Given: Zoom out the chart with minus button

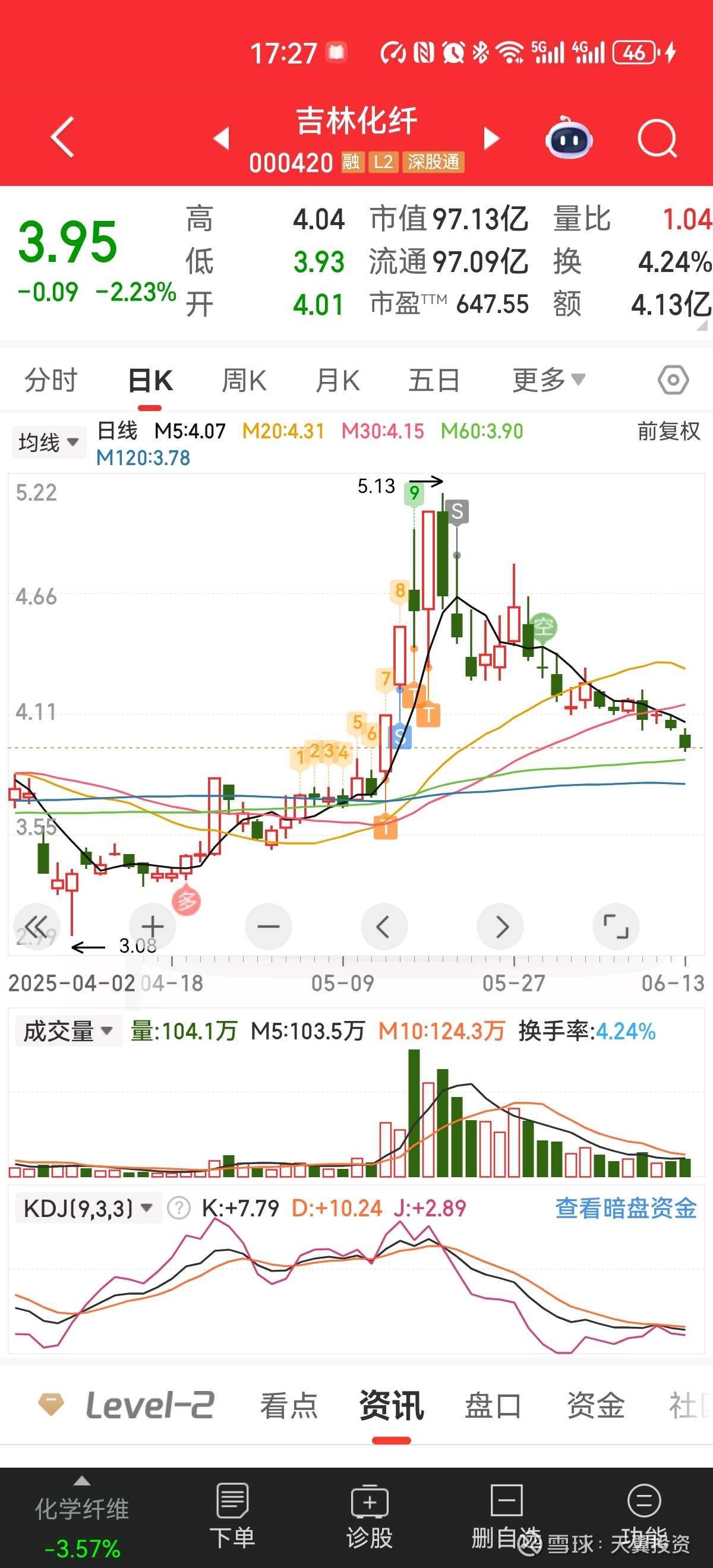Looking at the screenshot, I should click(x=268, y=927).
